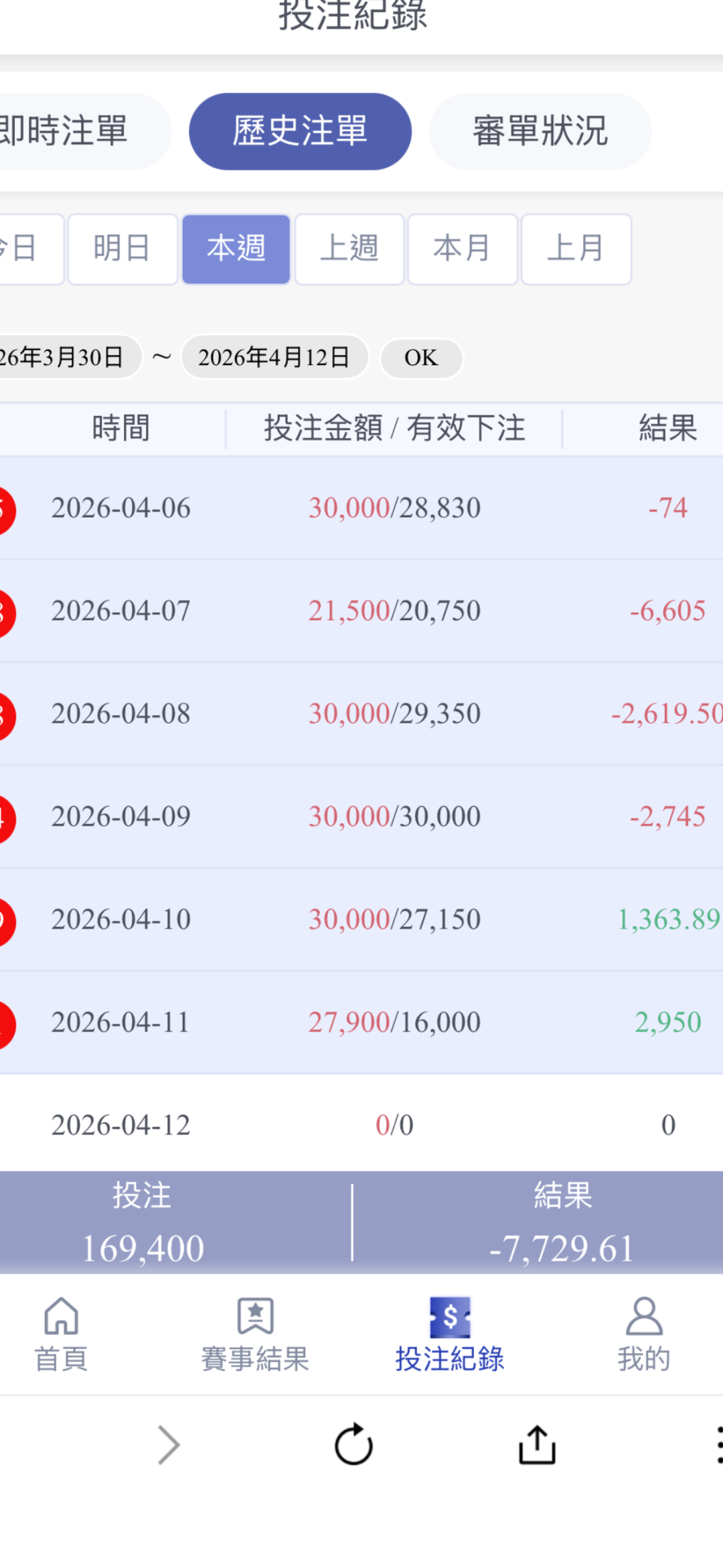Switch to the 即時注單 tab

pyautogui.click(x=74, y=131)
